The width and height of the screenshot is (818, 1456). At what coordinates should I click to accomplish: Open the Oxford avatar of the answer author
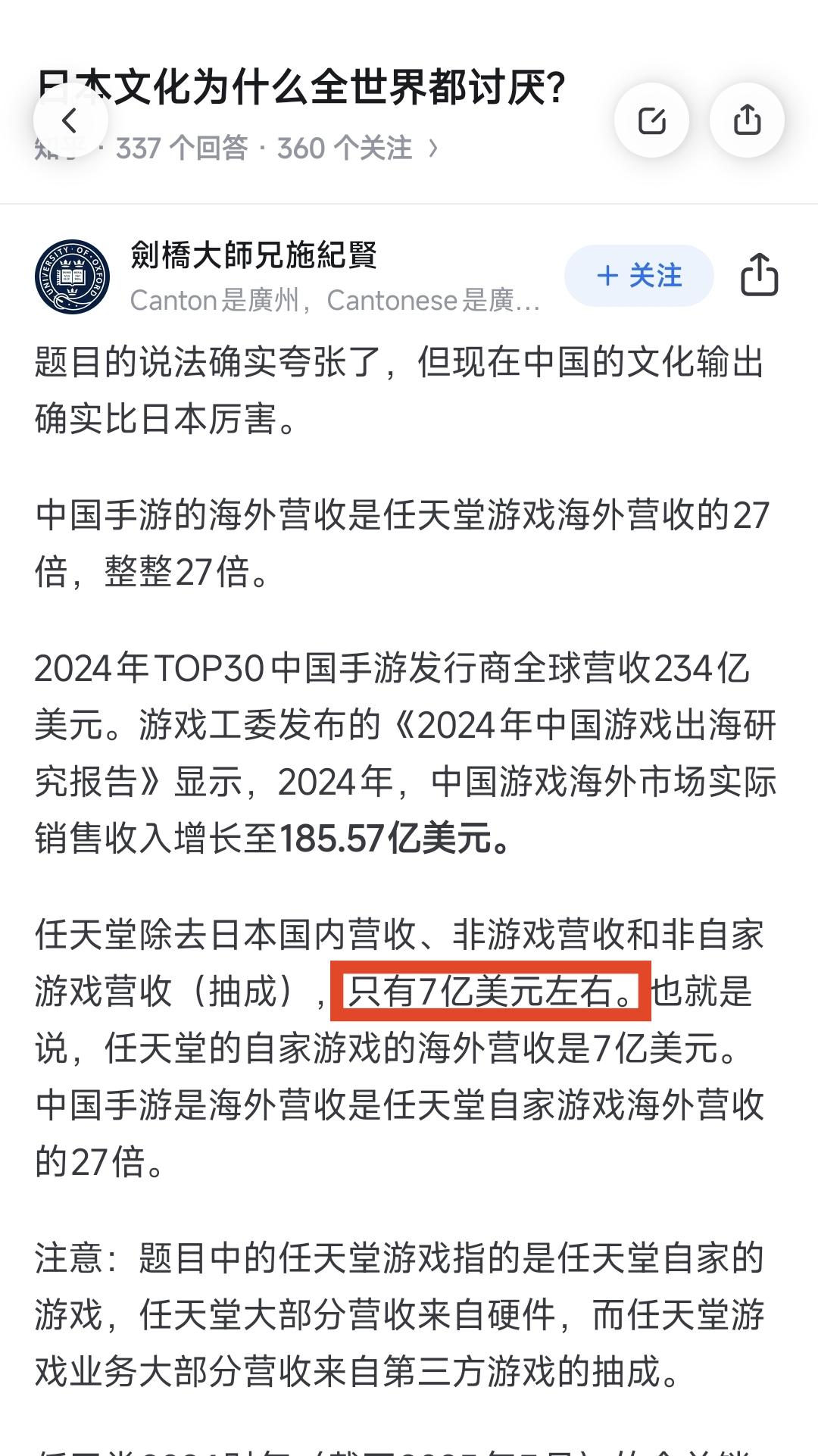click(73, 277)
